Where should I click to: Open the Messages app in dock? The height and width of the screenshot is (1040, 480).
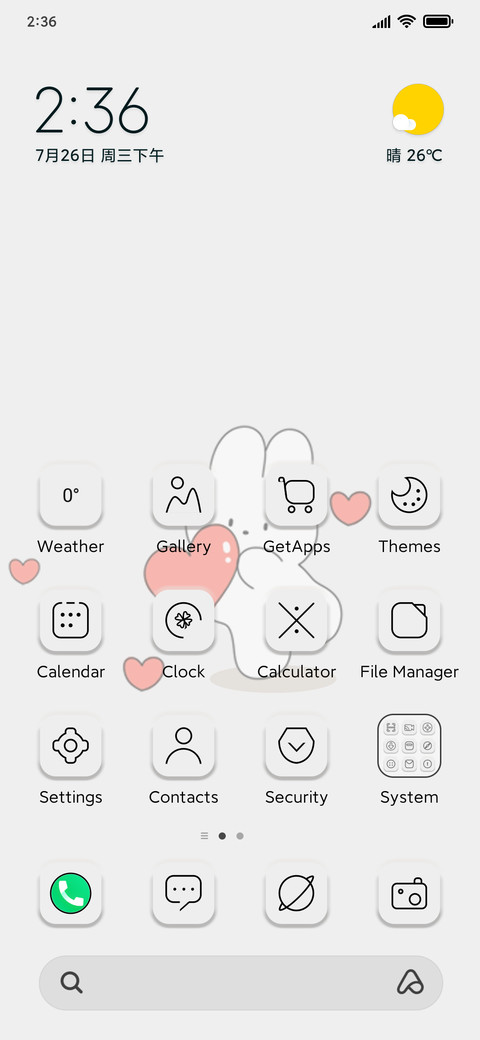pos(184,893)
